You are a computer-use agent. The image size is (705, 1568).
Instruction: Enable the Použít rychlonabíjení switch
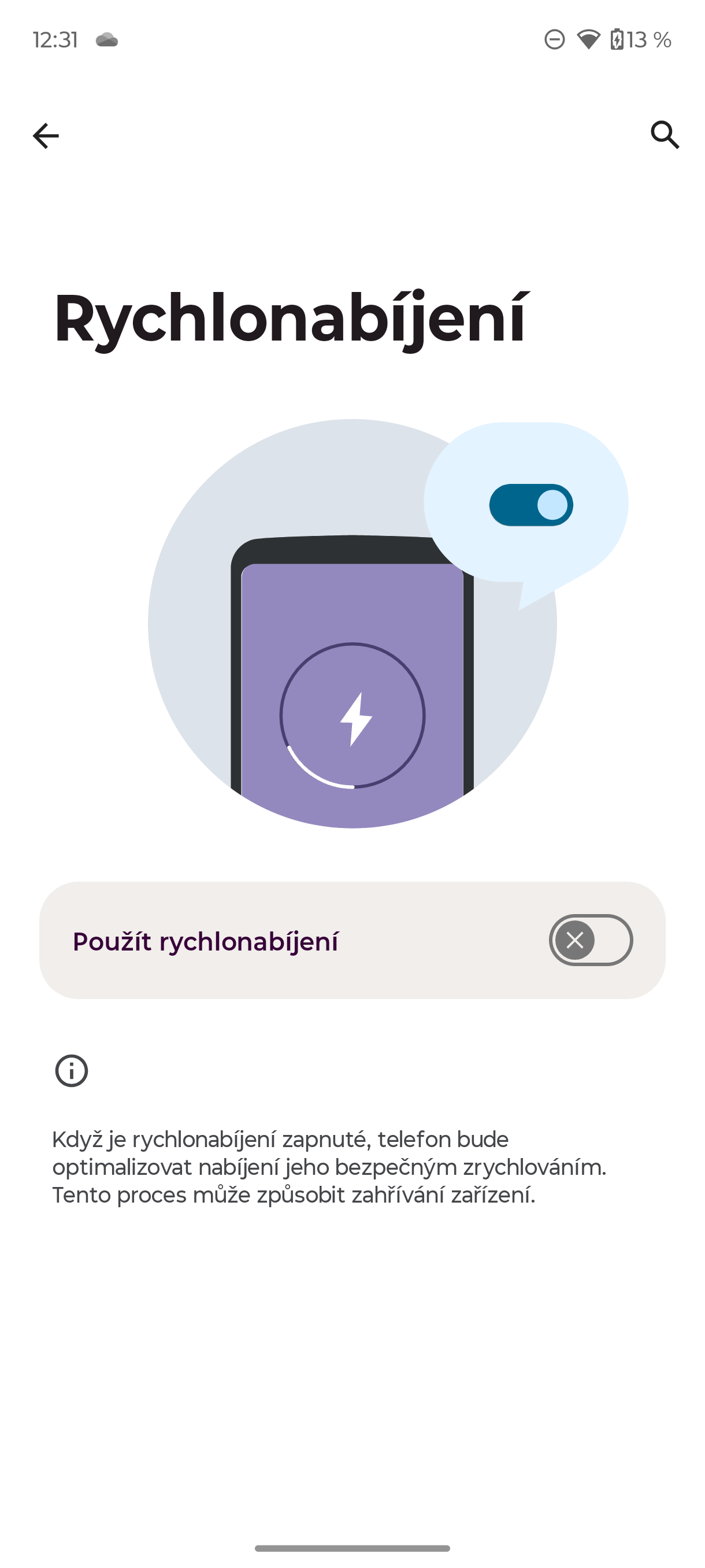pos(590,940)
